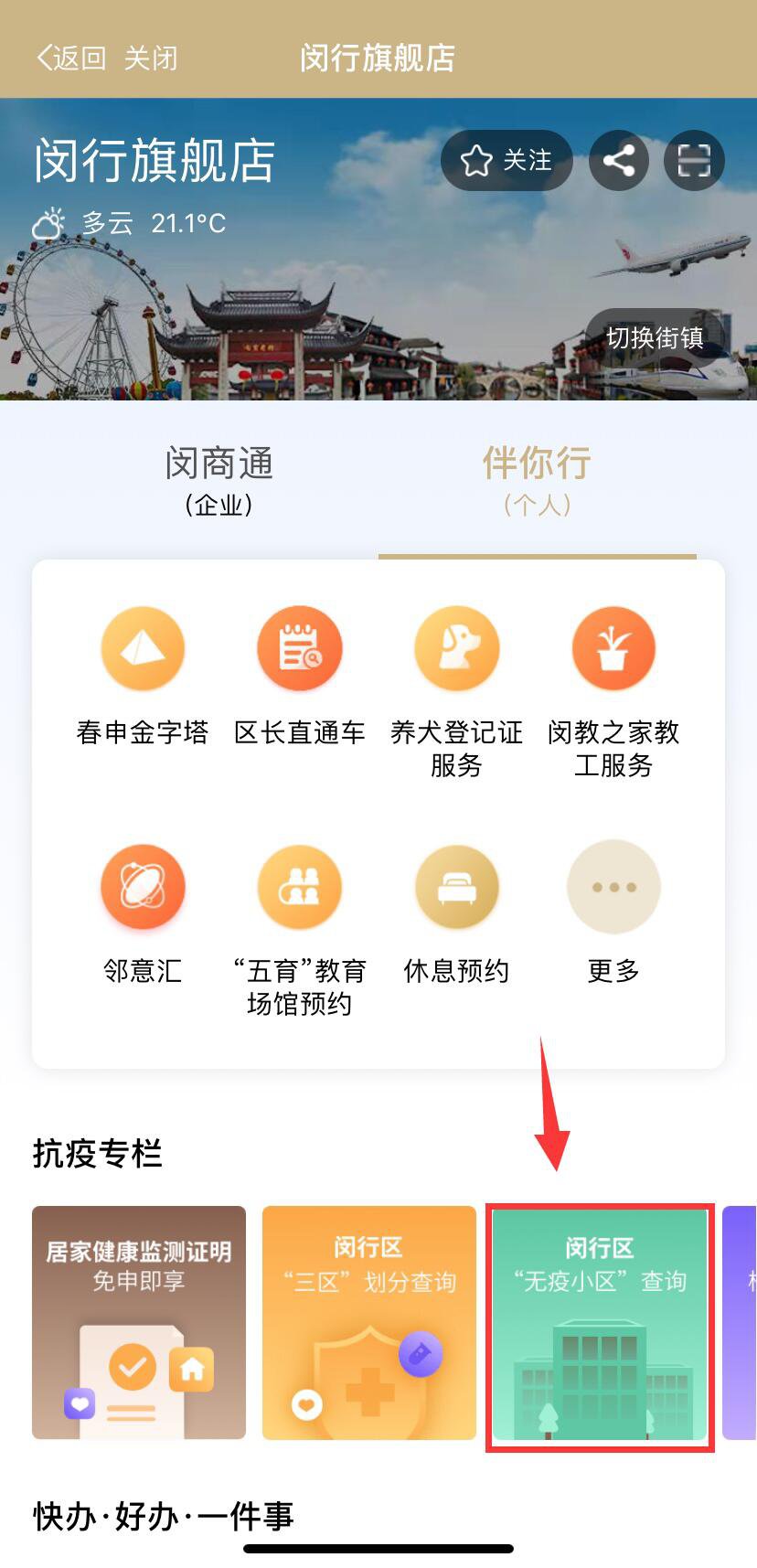
Task: Go back using 返回
Action: (x=71, y=59)
